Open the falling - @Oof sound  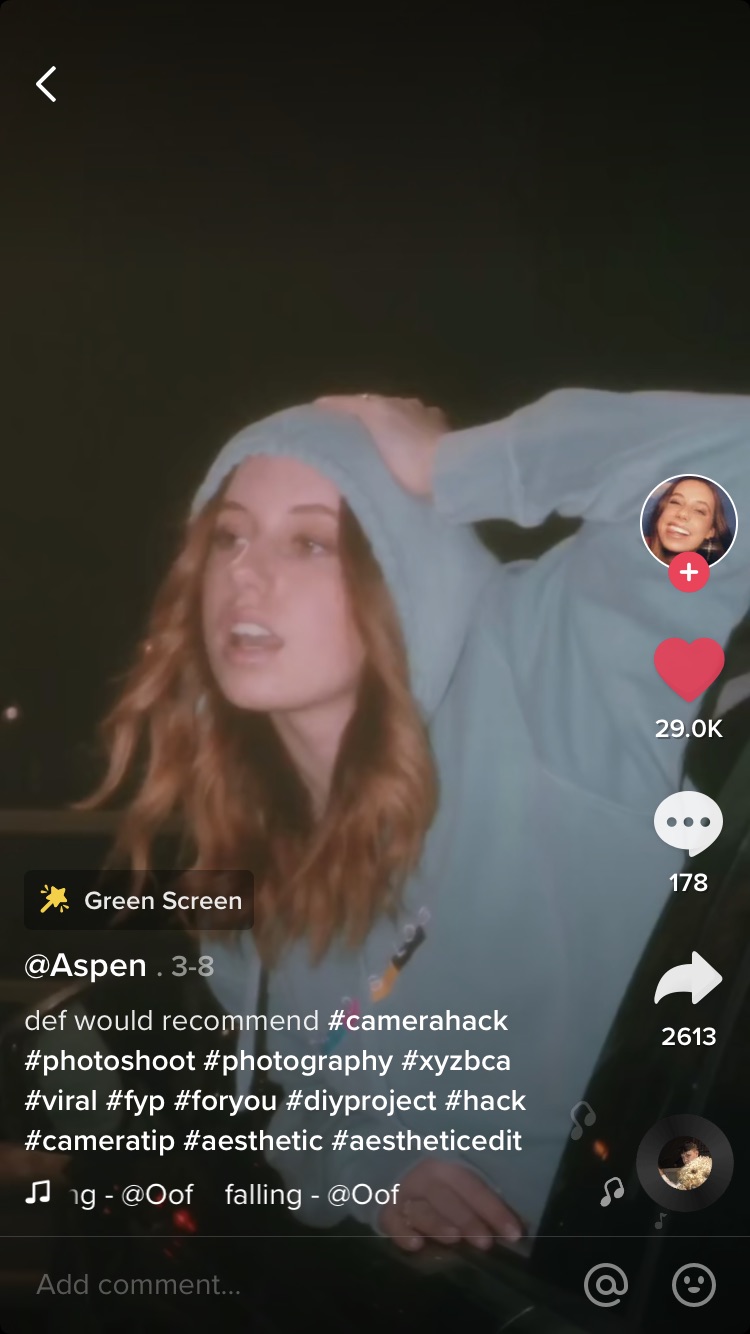click(312, 1194)
